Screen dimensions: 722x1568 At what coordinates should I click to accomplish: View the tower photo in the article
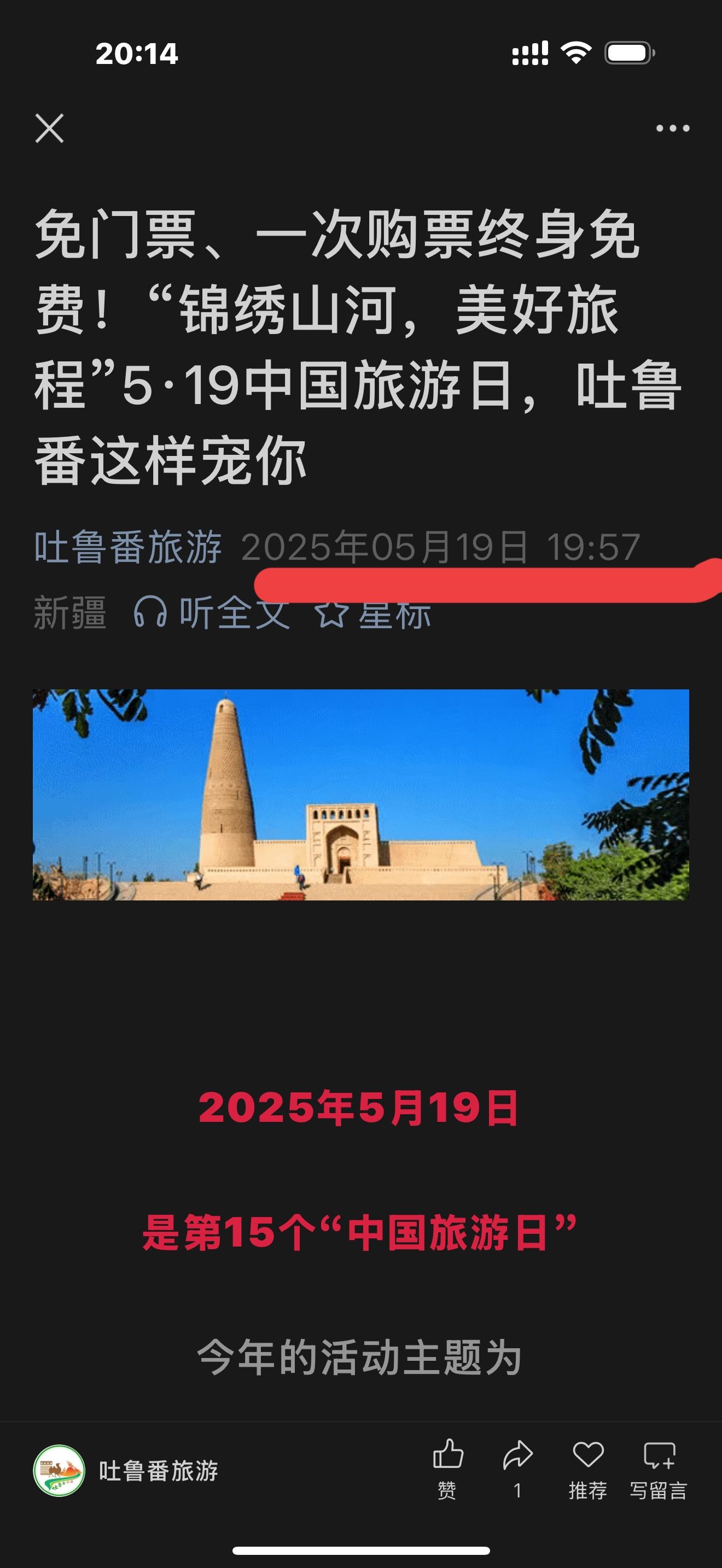point(360,794)
